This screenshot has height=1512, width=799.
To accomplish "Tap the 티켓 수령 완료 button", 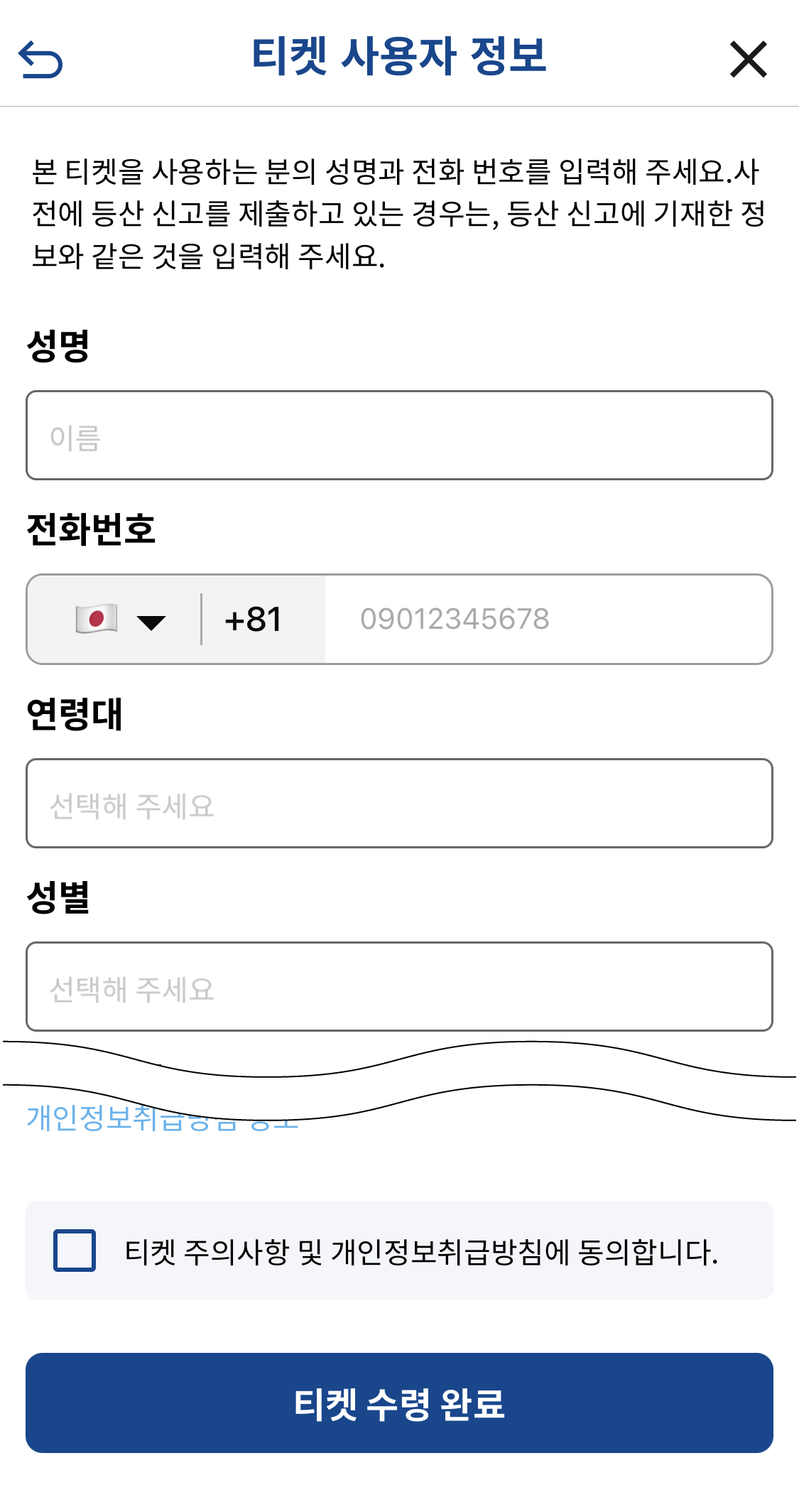I will click(x=399, y=1403).
